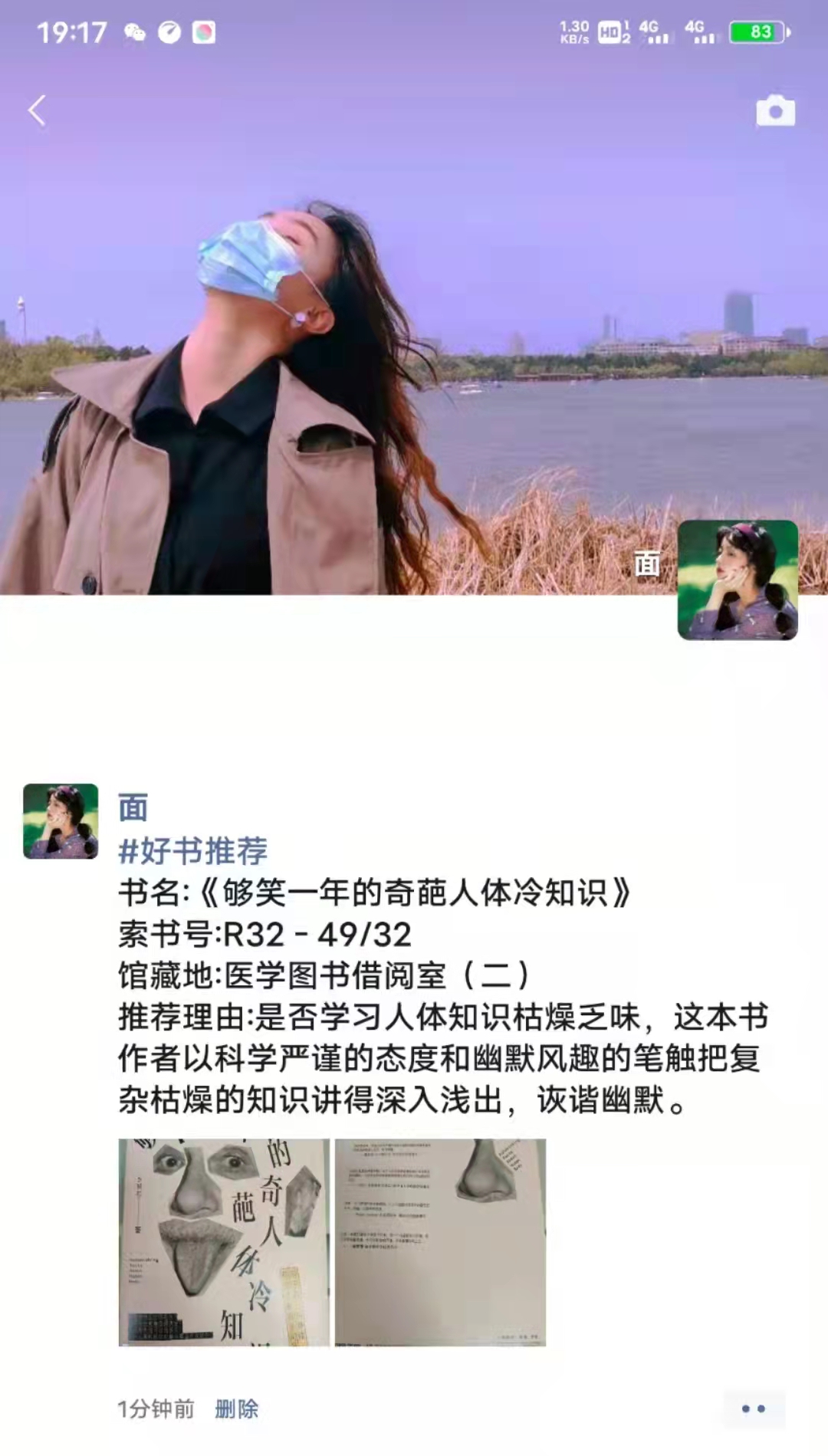Viewport: 828px width, 1456px height.
Task: Open the profile avatar on the cover photo
Action: tap(738, 580)
